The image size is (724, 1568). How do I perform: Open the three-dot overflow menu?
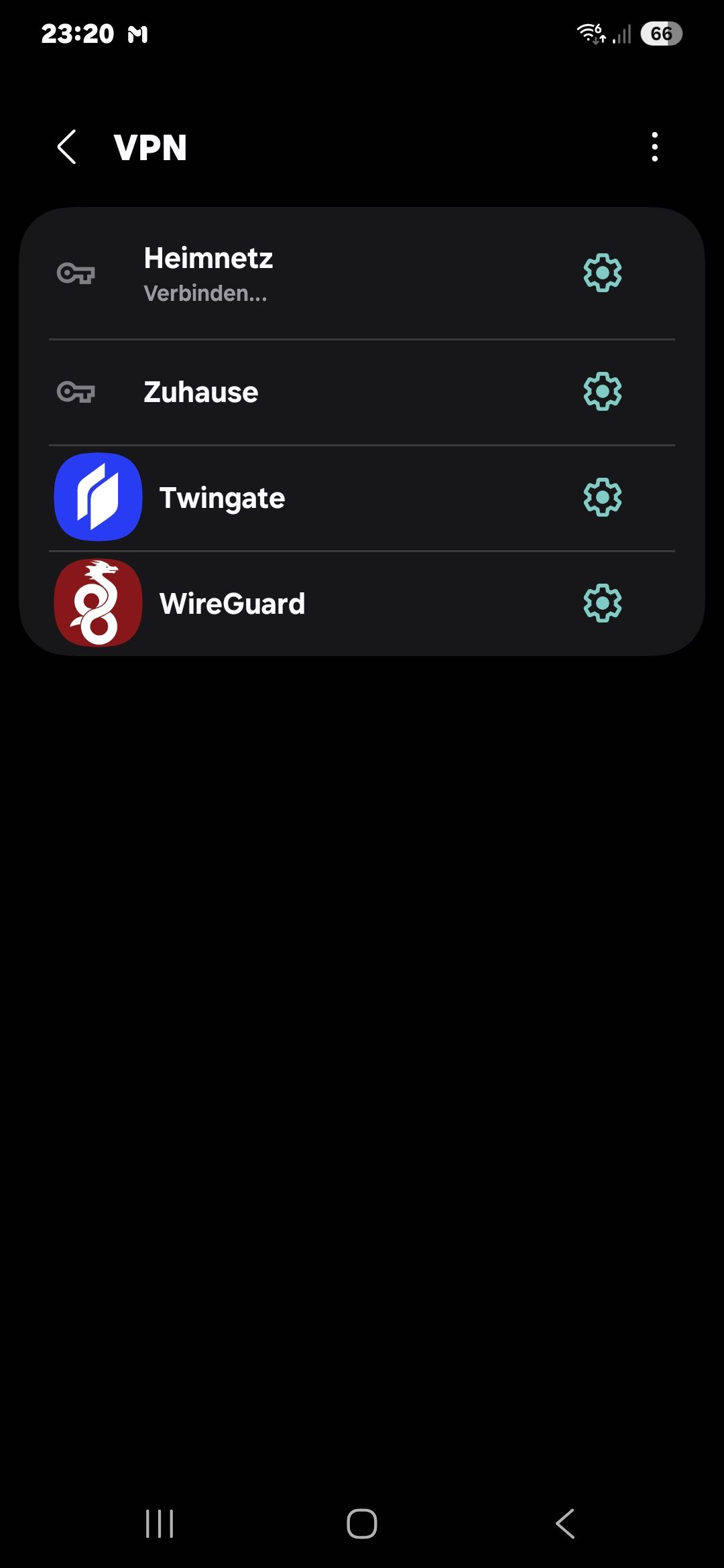click(654, 147)
